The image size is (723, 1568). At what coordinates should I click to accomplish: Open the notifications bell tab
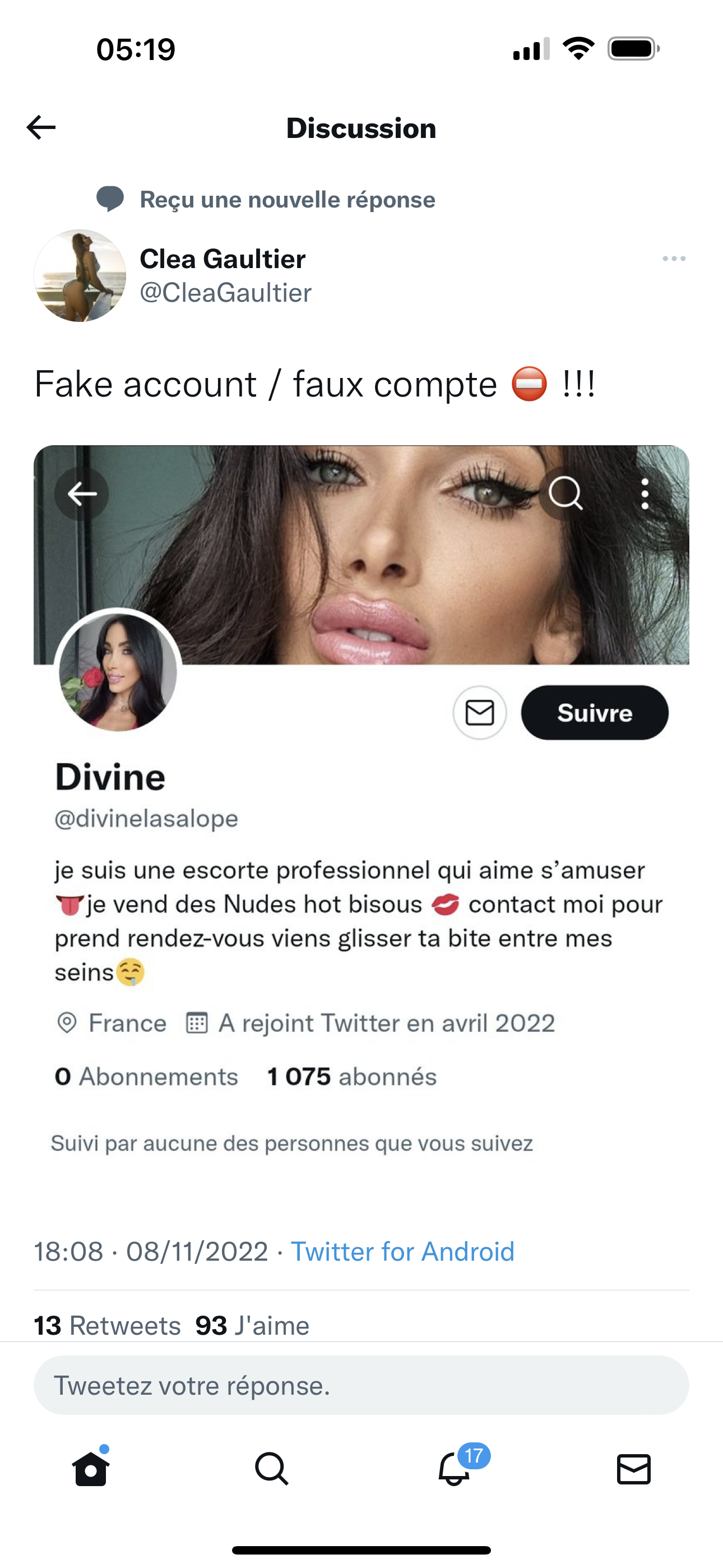point(455,1469)
